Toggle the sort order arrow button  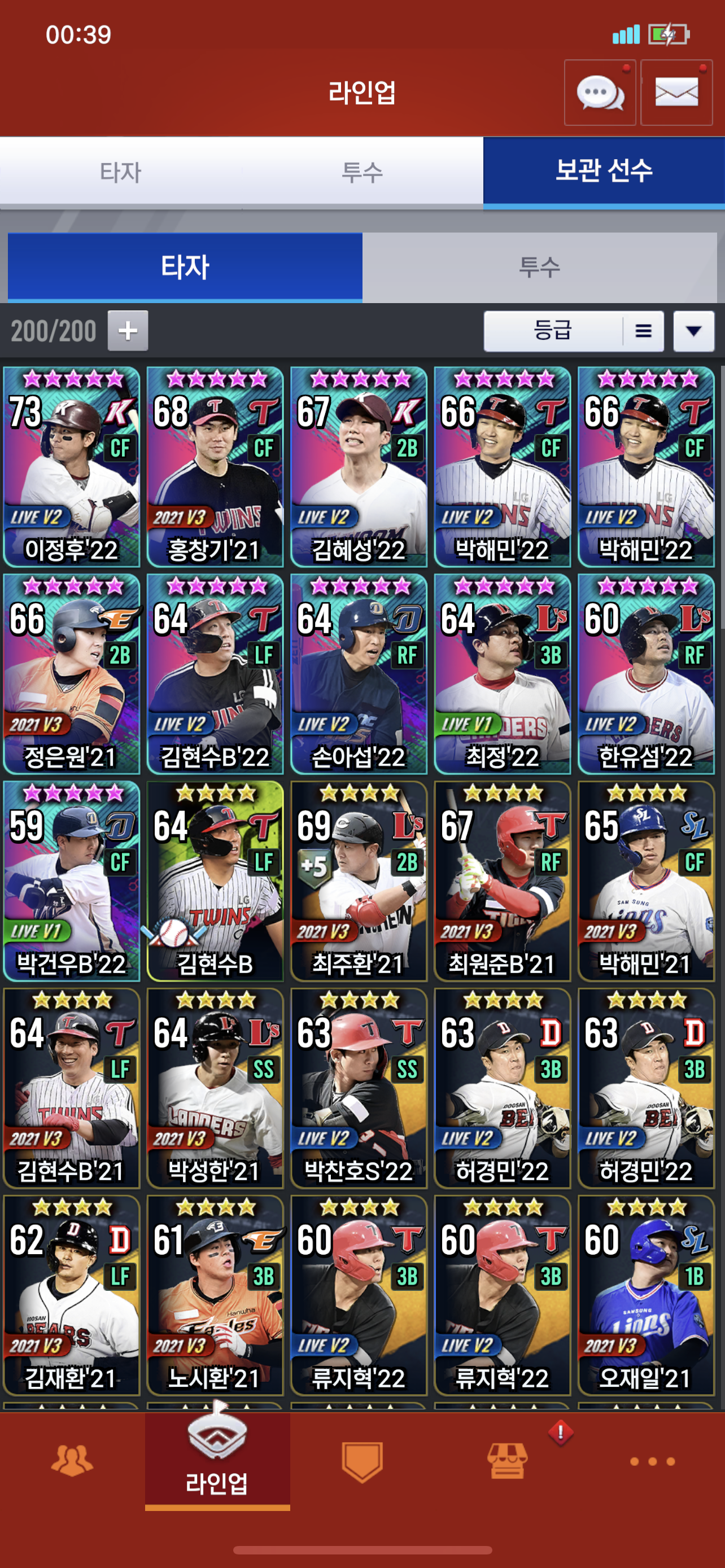click(x=693, y=331)
